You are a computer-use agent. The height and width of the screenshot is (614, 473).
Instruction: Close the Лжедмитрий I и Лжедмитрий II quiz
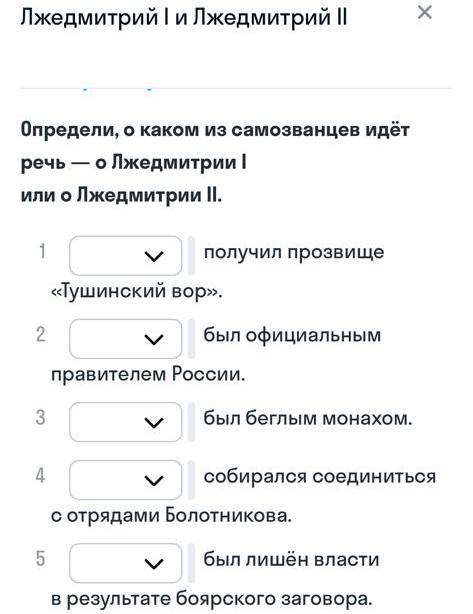pos(424,12)
